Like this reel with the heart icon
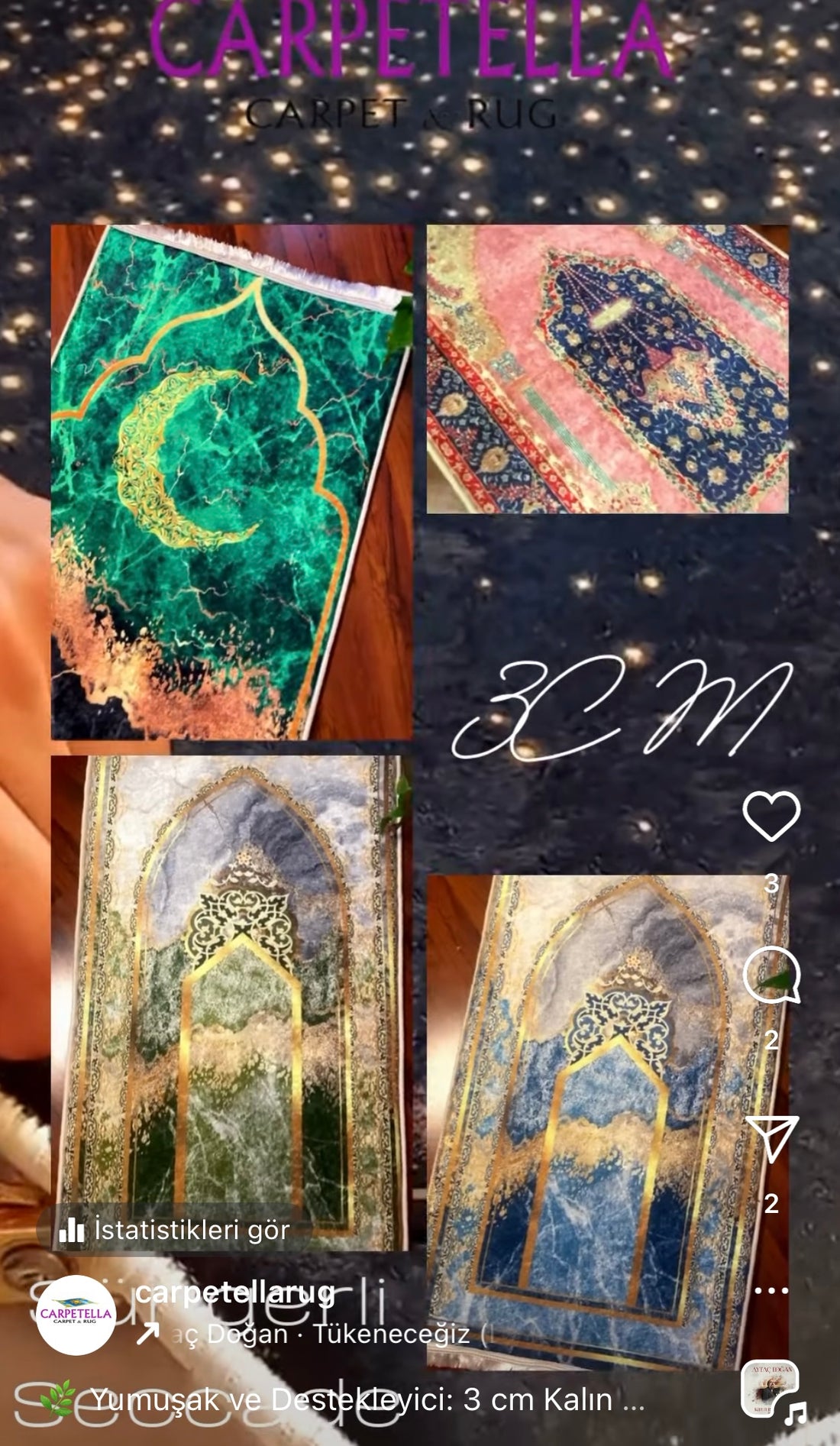The height and width of the screenshot is (1446, 840). click(x=771, y=816)
